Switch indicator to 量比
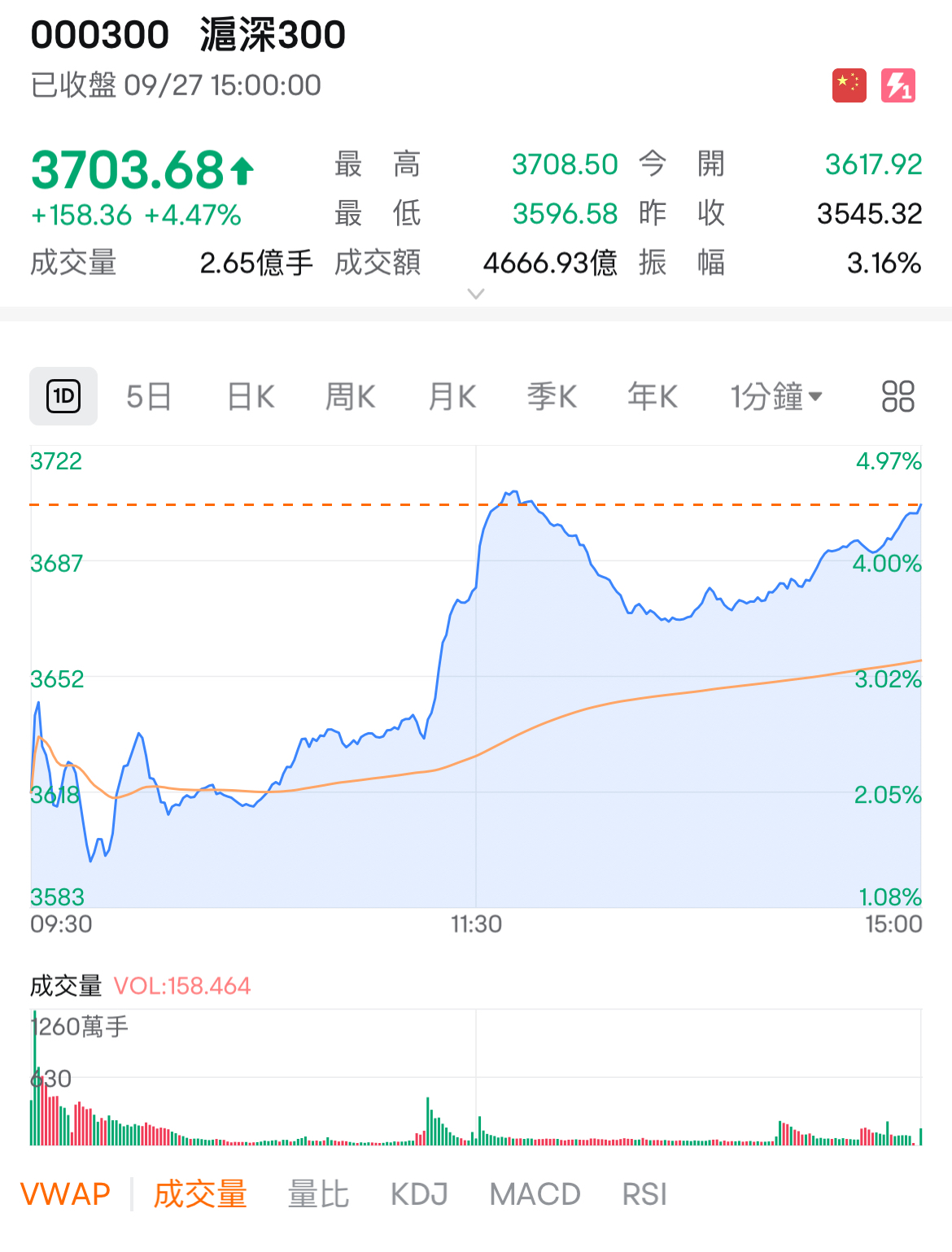This screenshot has height=1252, width=952. point(318,1194)
